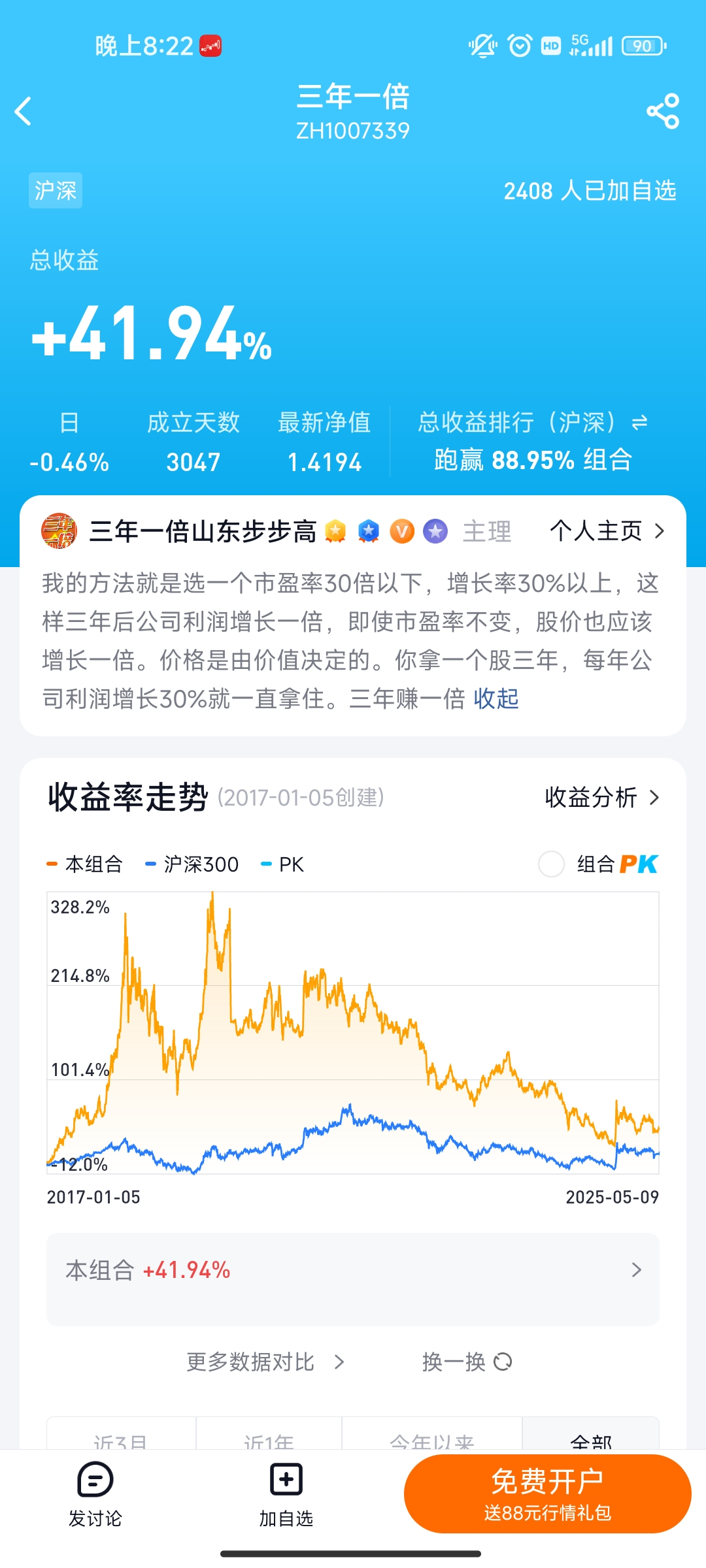Open 收益分析 details
The image size is (706, 1568).
(x=601, y=797)
